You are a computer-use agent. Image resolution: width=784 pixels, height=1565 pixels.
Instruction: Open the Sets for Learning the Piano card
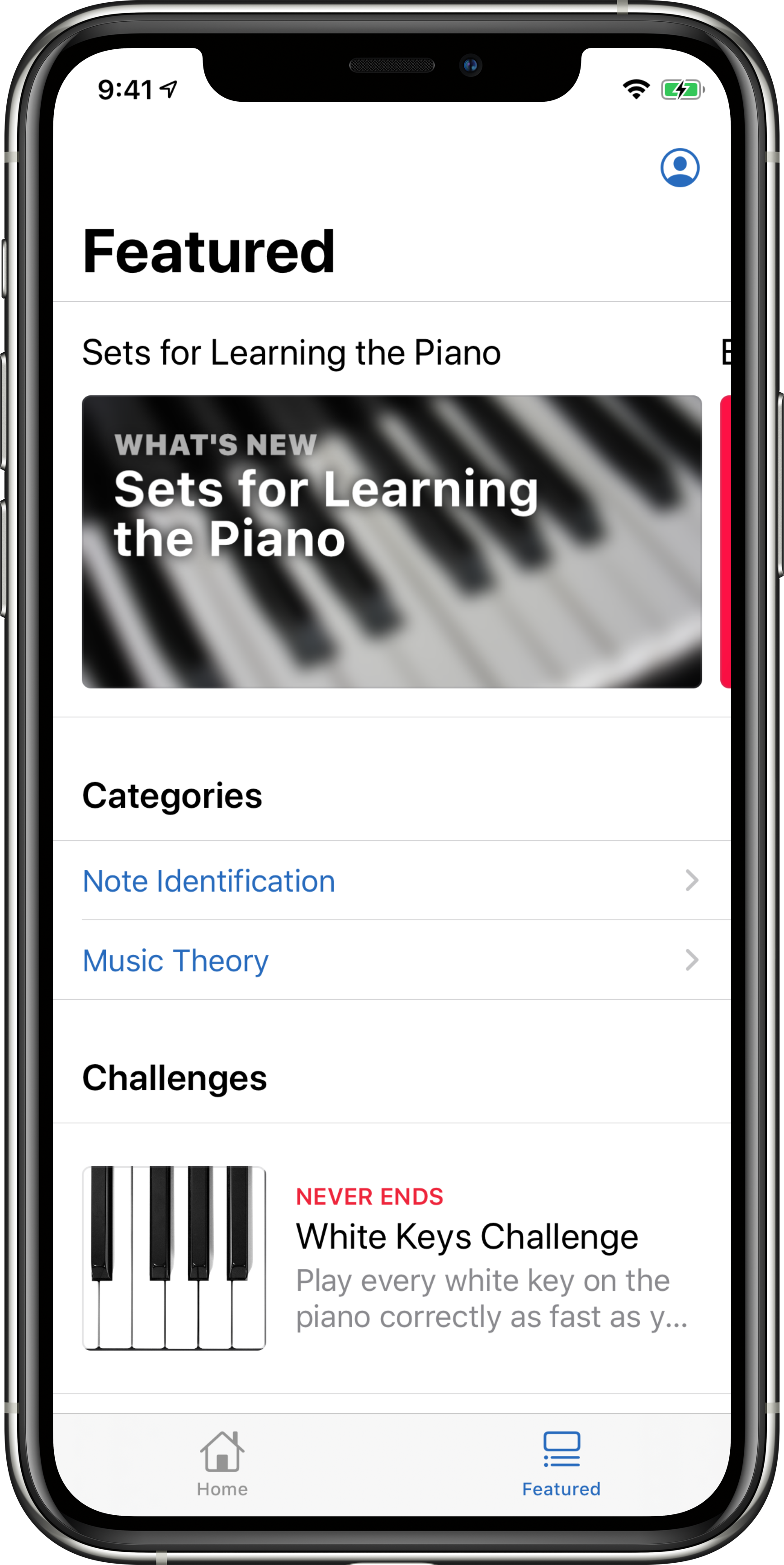tap(392, 541)
